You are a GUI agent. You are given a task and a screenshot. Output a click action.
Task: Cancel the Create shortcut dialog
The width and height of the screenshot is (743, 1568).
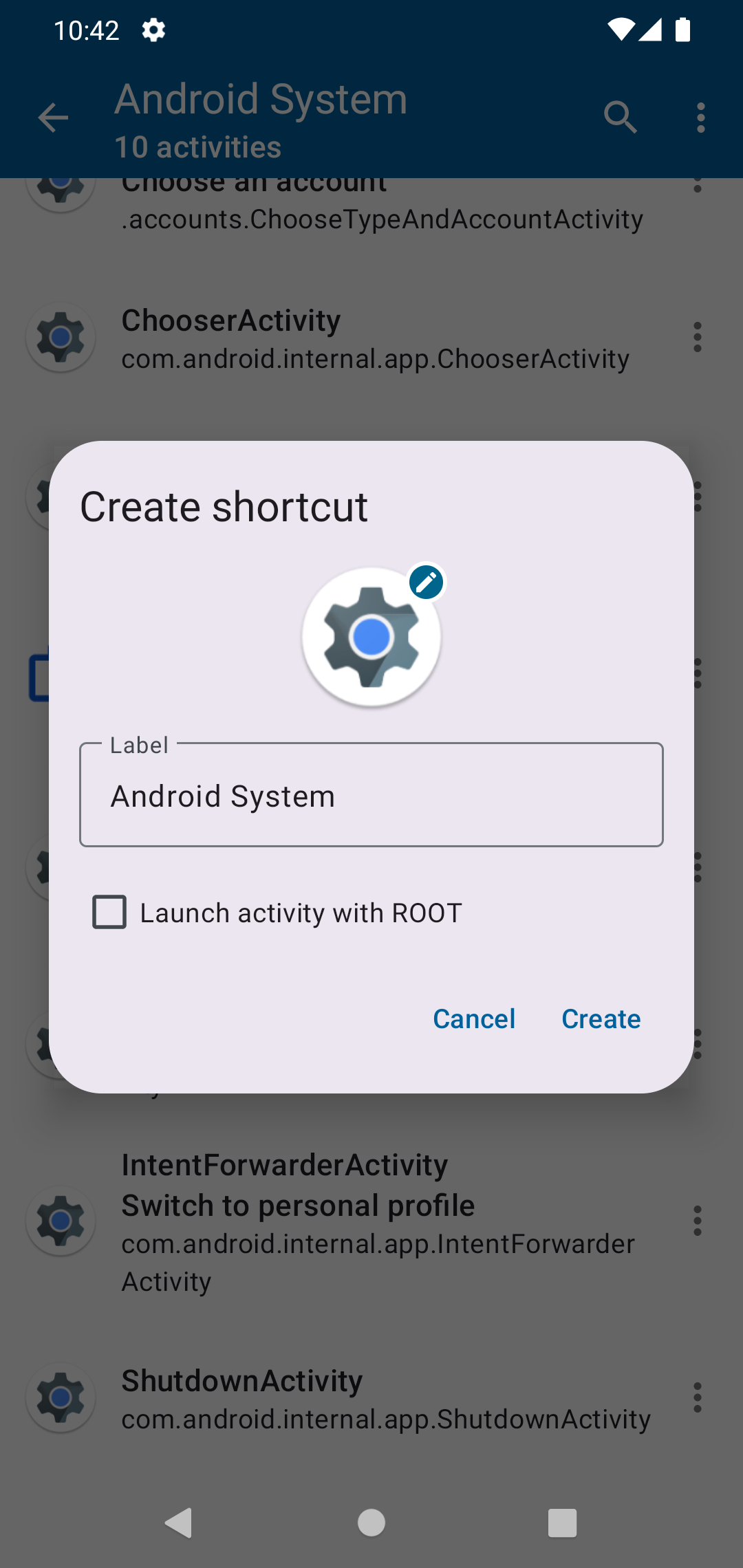click(474, 1019)
